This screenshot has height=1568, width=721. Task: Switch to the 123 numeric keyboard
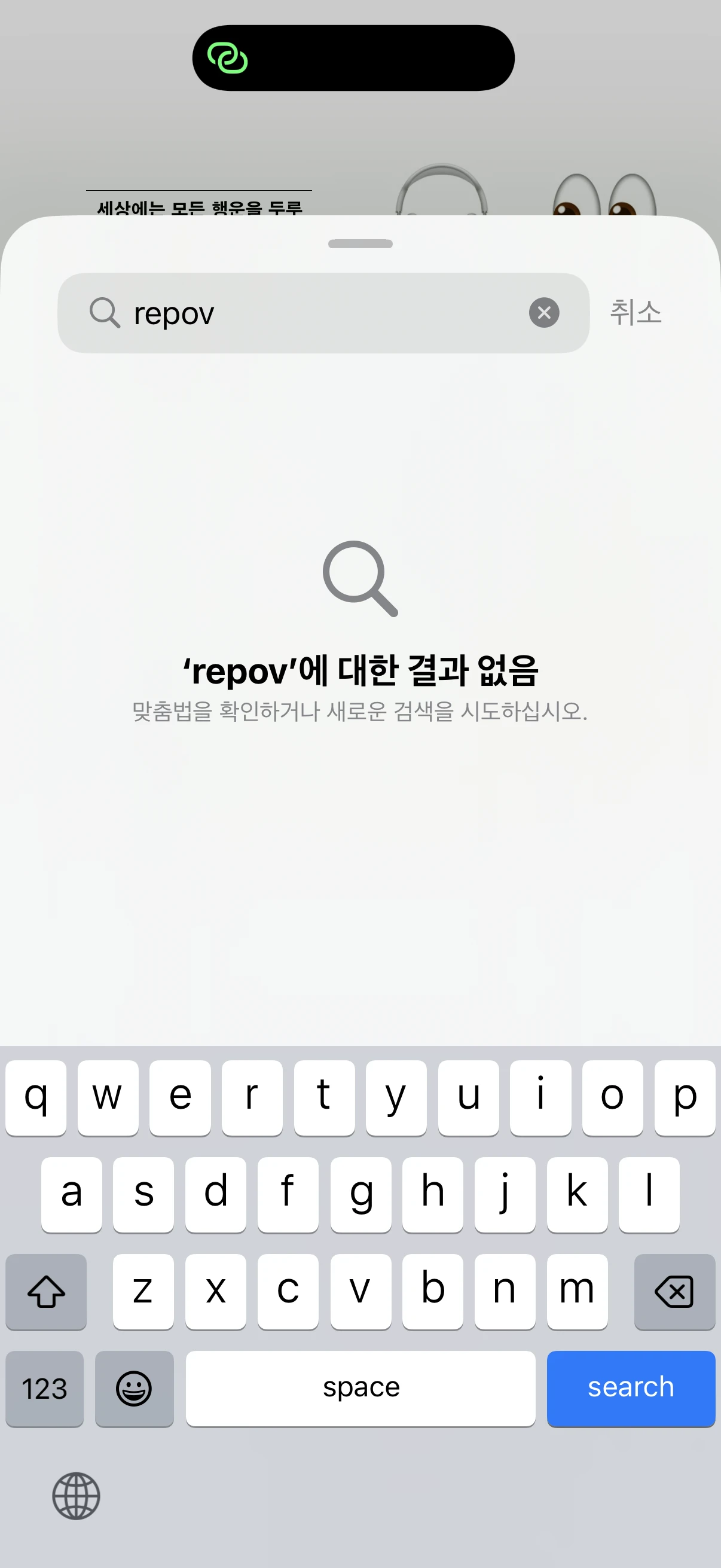tap(44, 1388)
